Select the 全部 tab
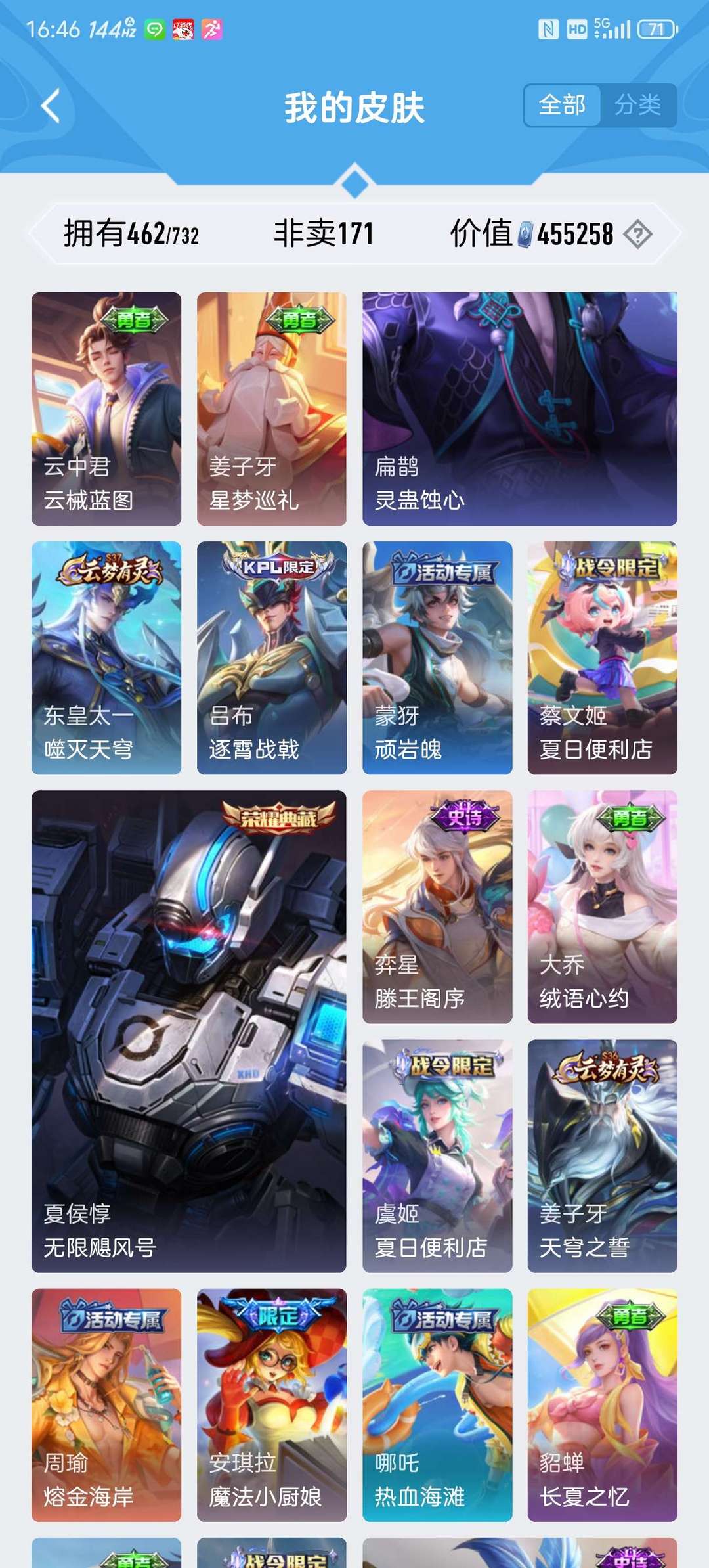 [564, 104]
